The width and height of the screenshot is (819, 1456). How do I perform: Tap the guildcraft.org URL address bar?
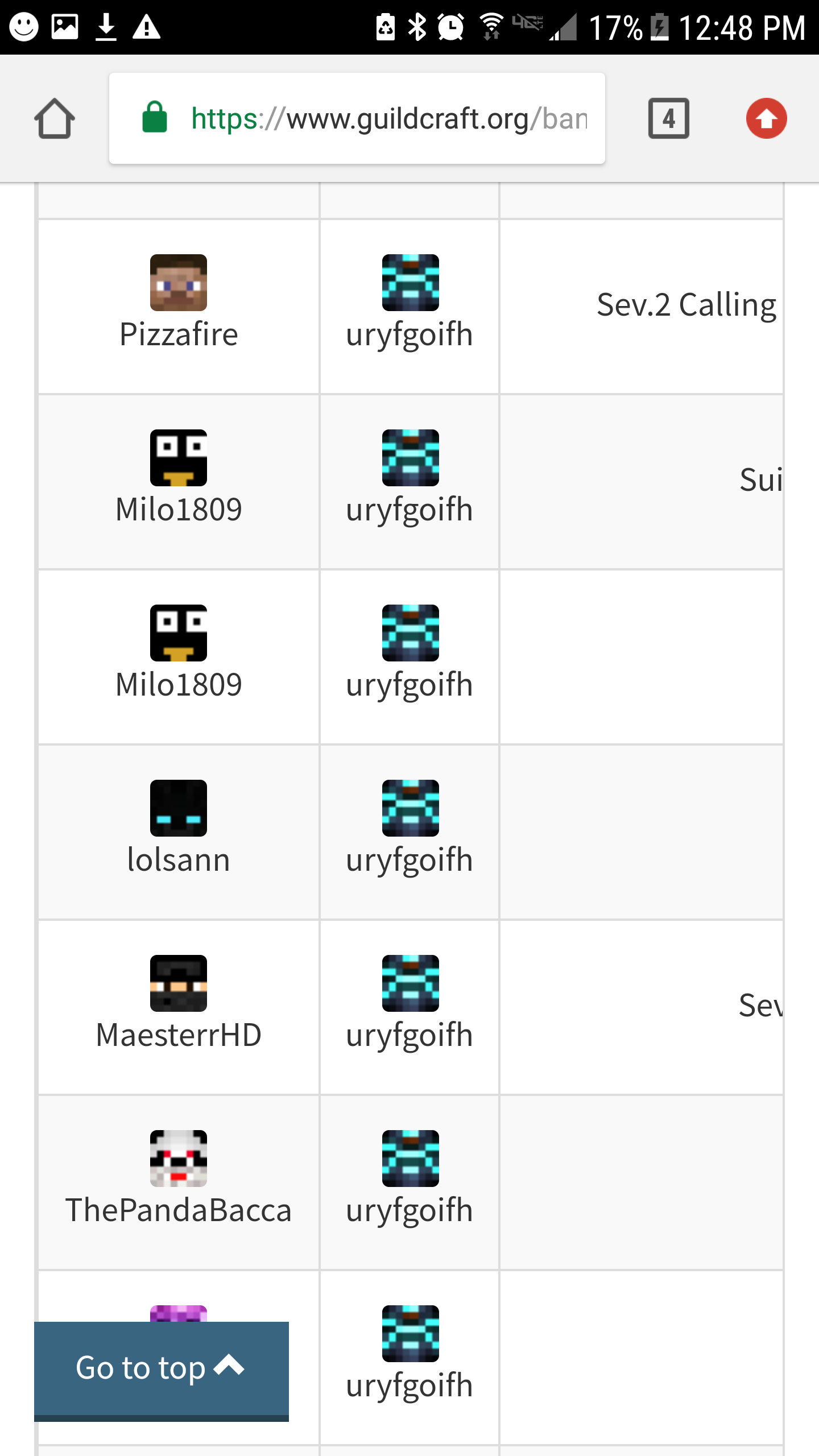point(357,118)
